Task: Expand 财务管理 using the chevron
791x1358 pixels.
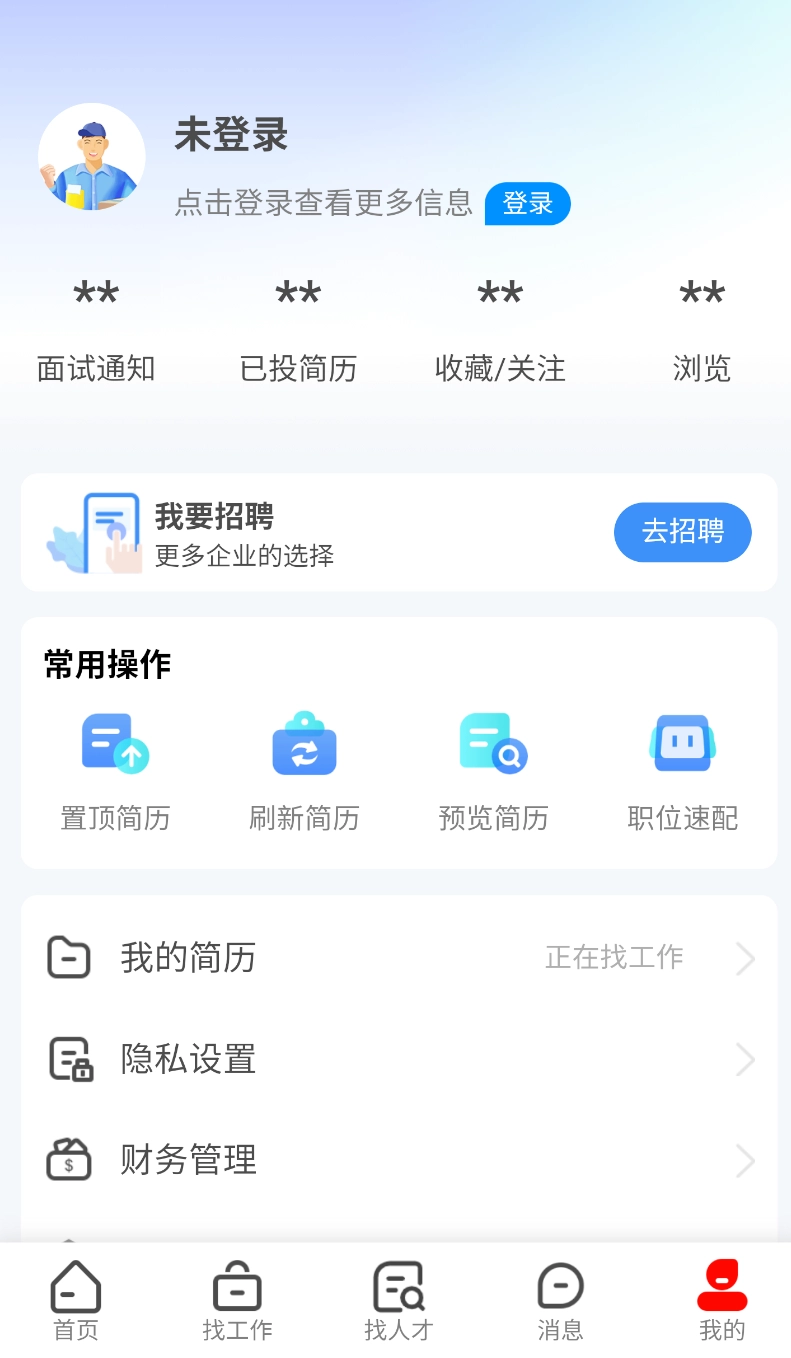Action: click(745, 1160)
